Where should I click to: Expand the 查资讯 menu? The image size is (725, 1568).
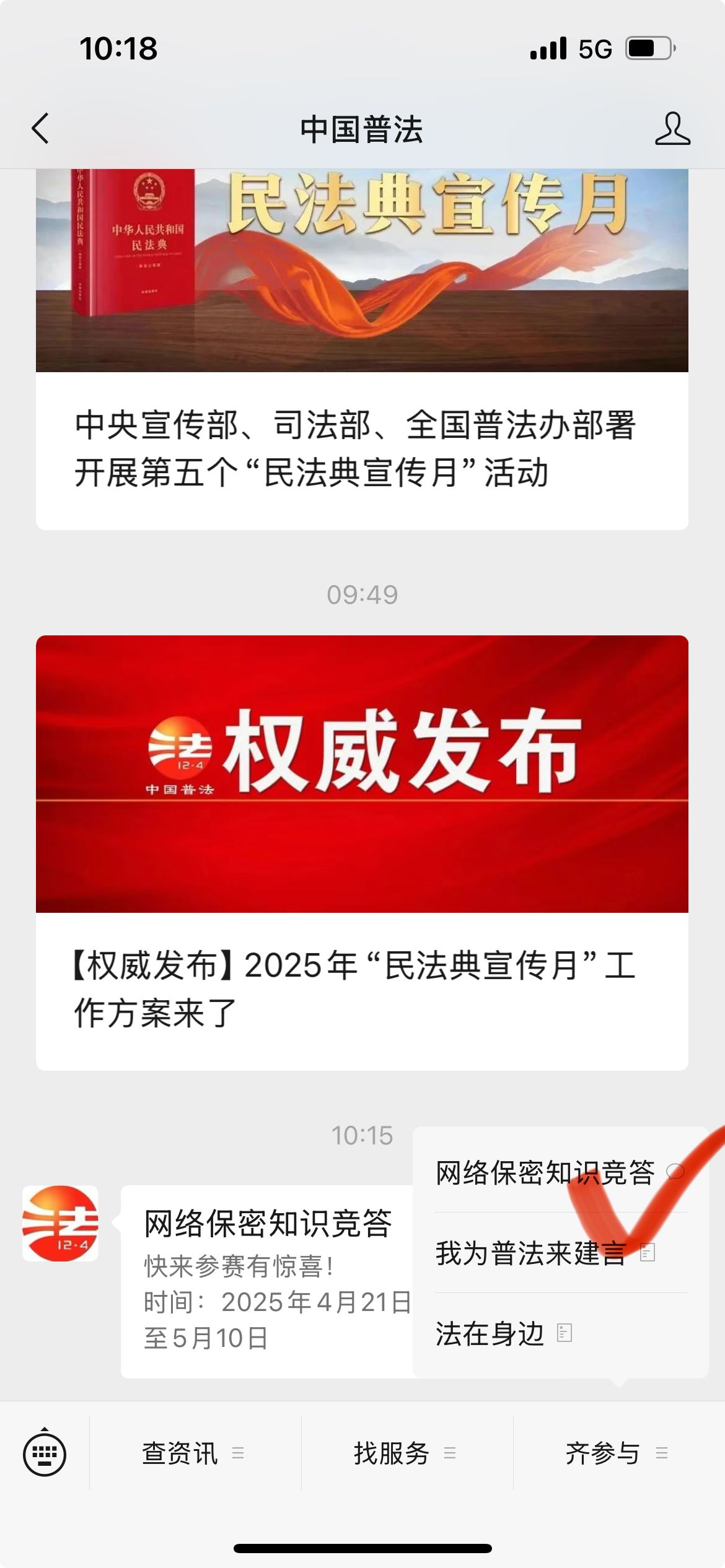(x=193, y=1453)
